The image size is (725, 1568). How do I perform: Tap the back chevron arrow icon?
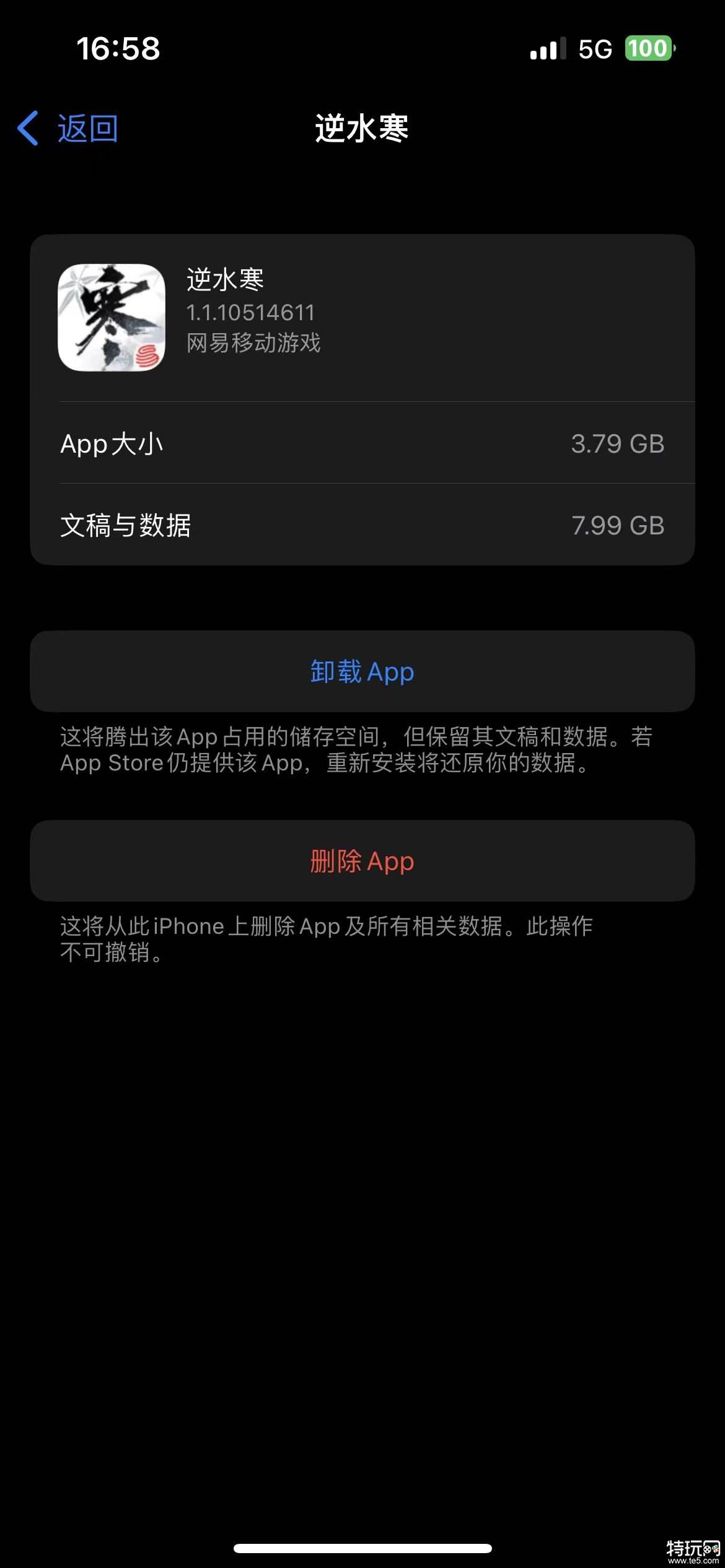(29, 128)
